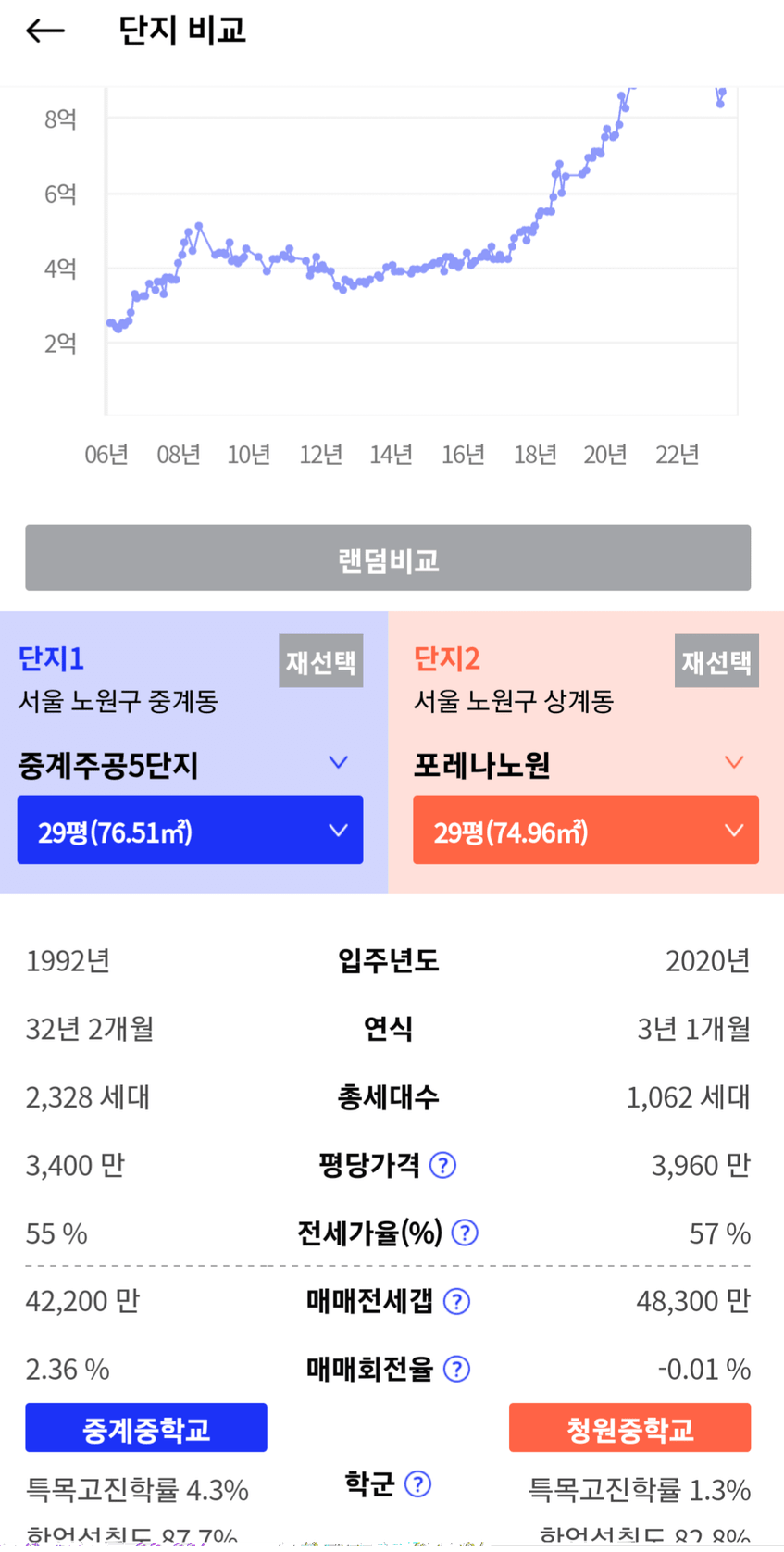Reselect 단지2 with 재선택
This screenshot has height=1552, width=784.
pos(716,660)
